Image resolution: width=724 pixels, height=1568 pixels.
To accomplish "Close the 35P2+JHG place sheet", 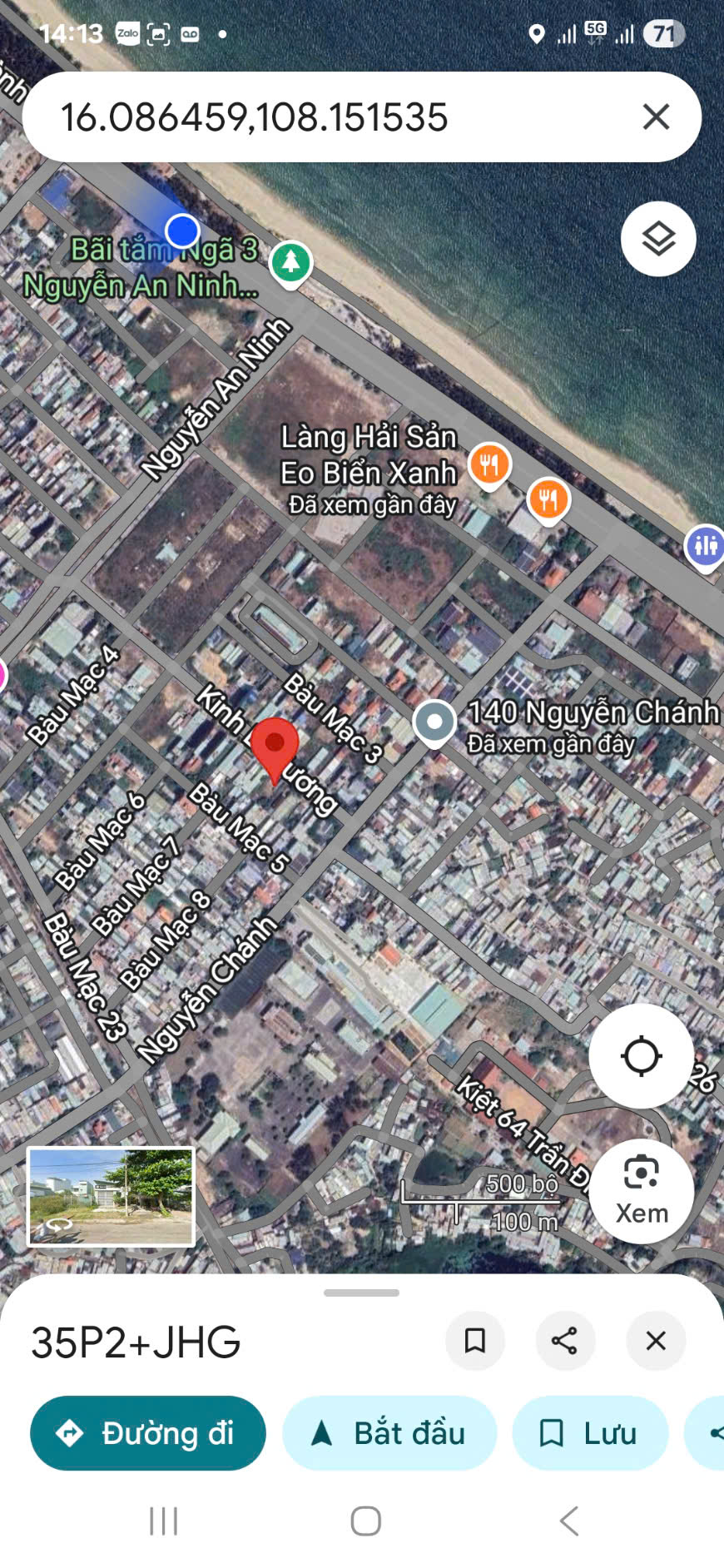I will click(x=656, y=1341).
